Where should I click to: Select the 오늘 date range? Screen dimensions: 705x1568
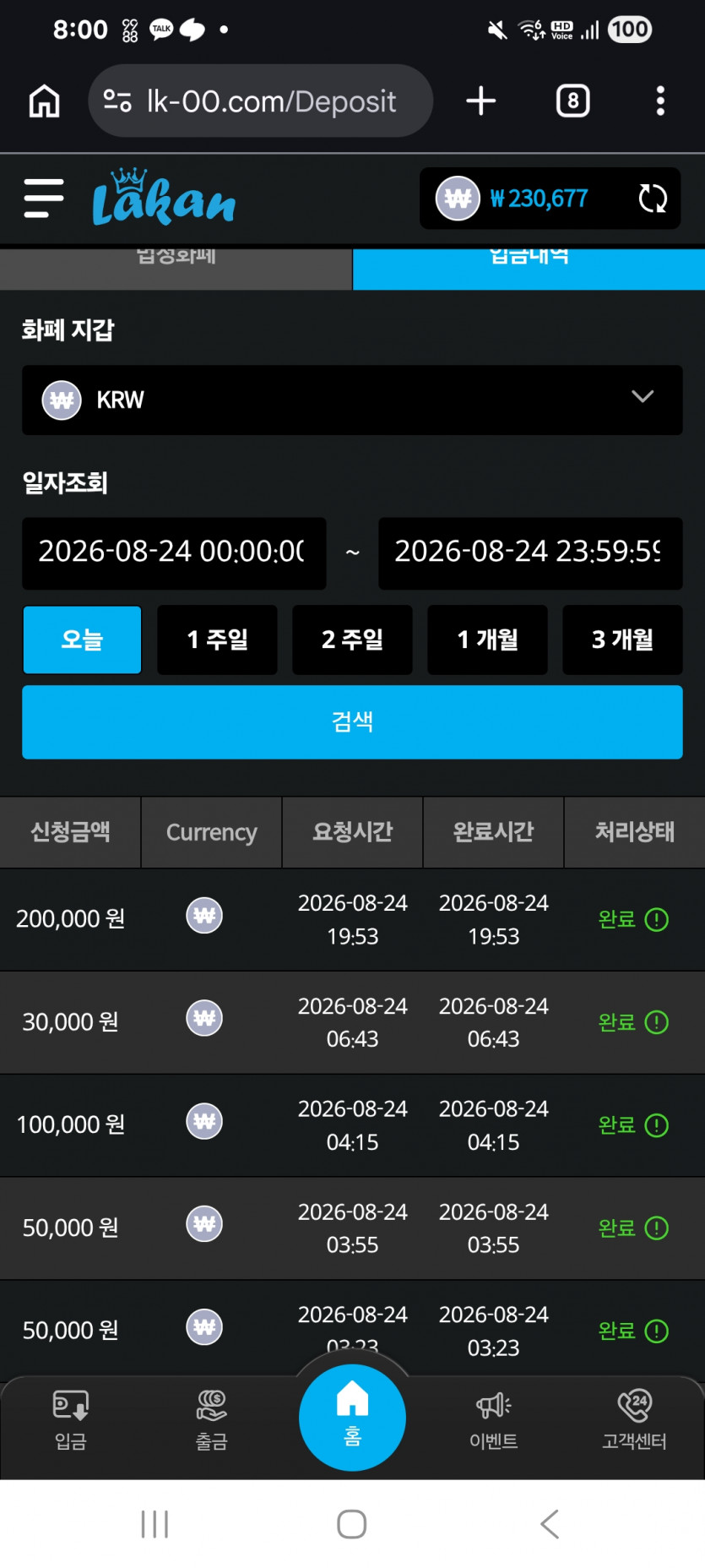(x=82, y=640)
